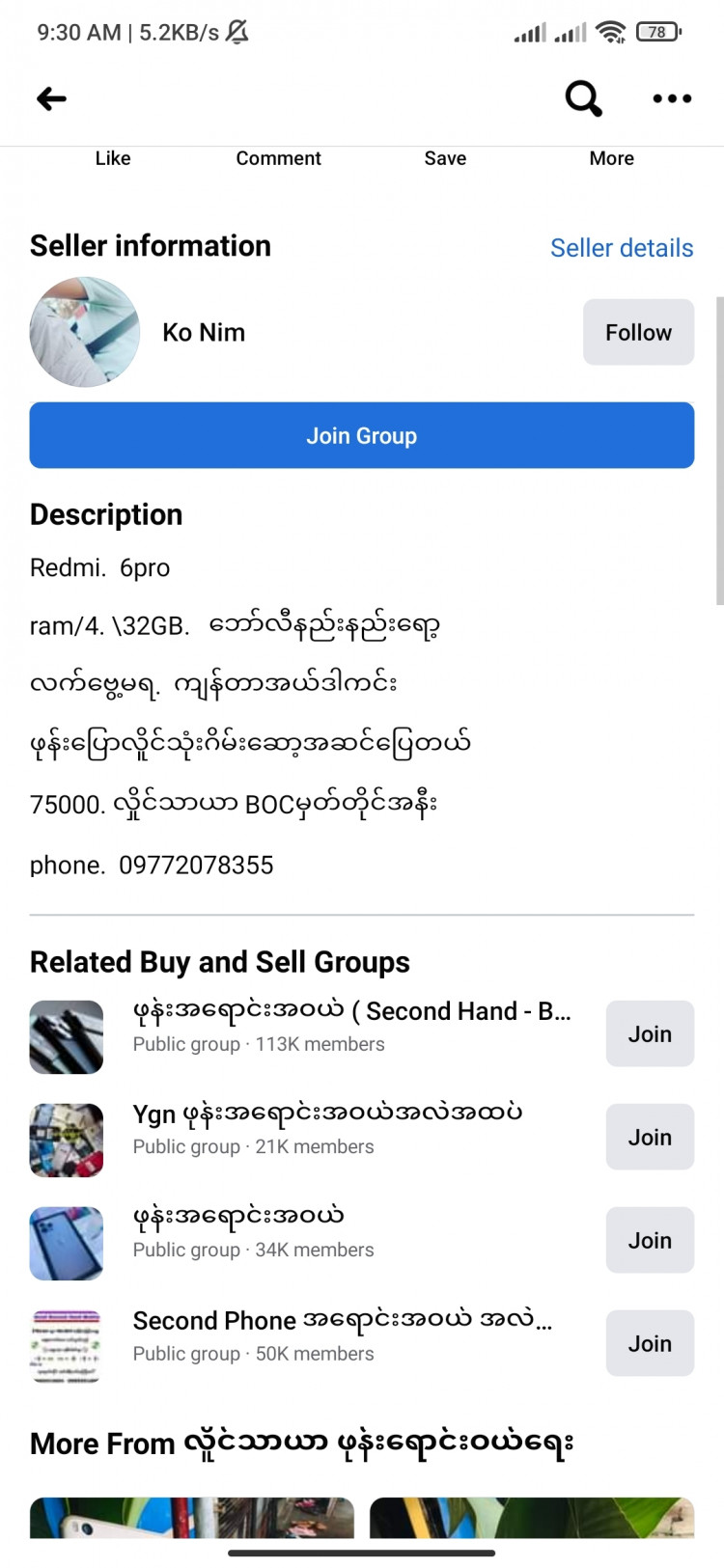Go back using the arrow icon

[x=52, y=98]
